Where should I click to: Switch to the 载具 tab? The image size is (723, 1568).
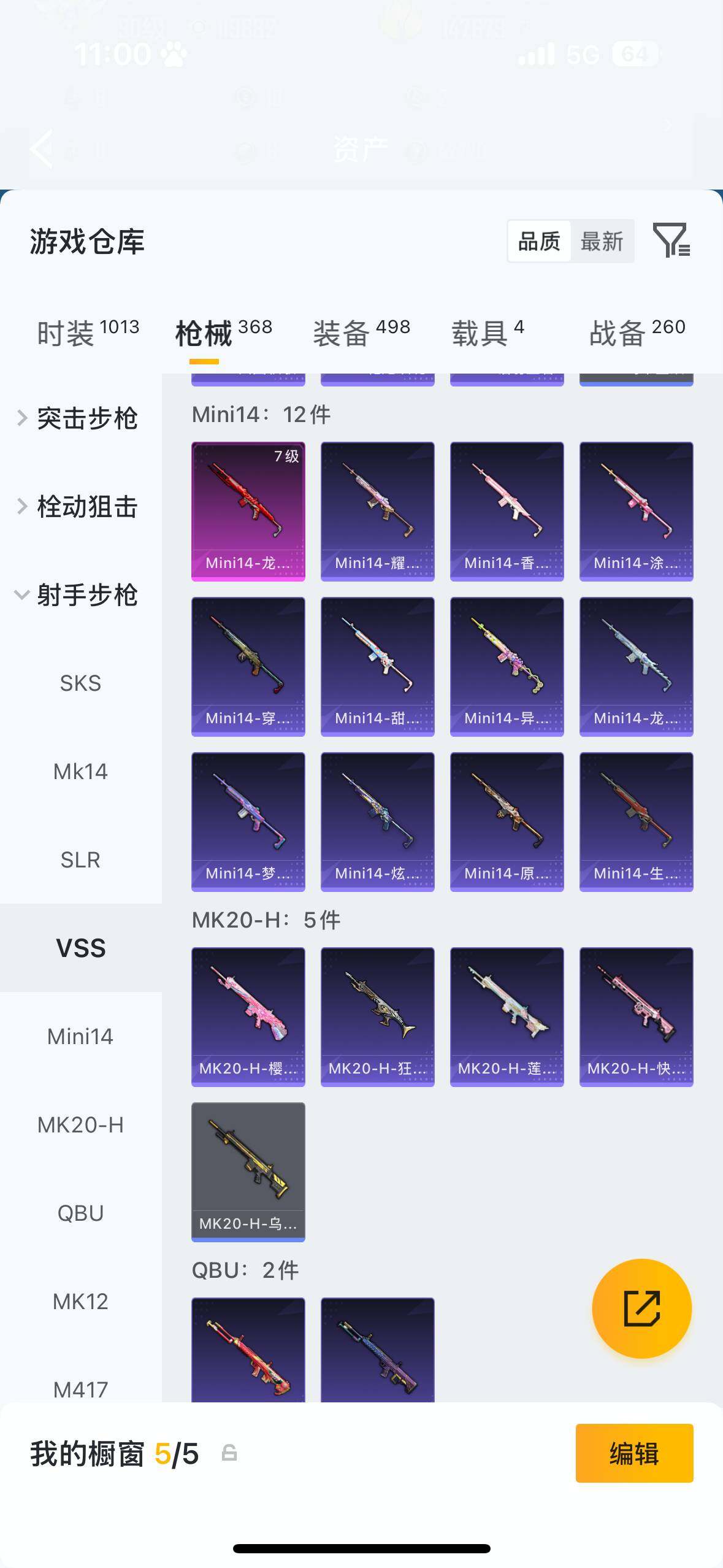(488, 333)
